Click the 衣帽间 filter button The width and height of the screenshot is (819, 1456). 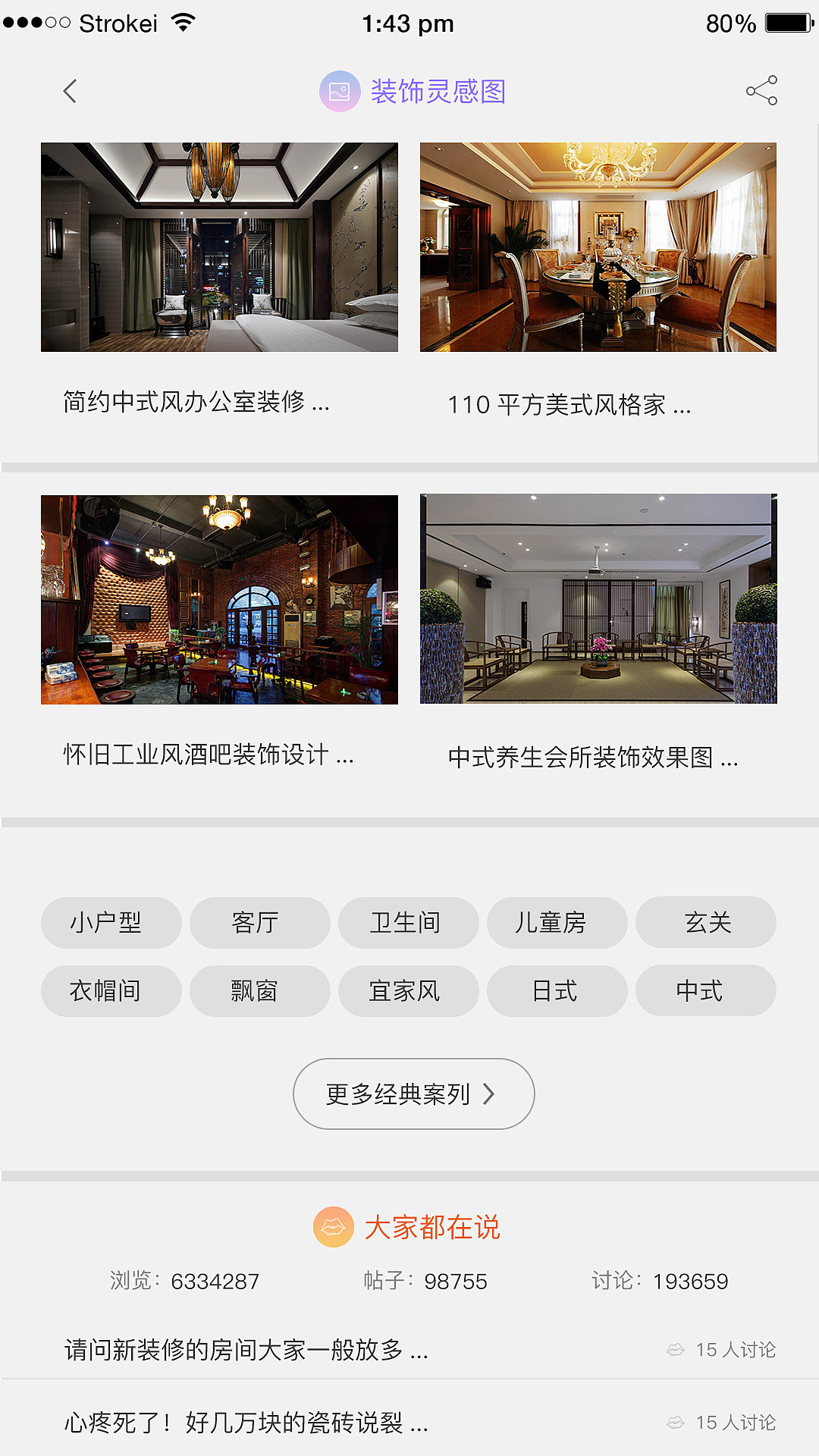click(111, 990)
